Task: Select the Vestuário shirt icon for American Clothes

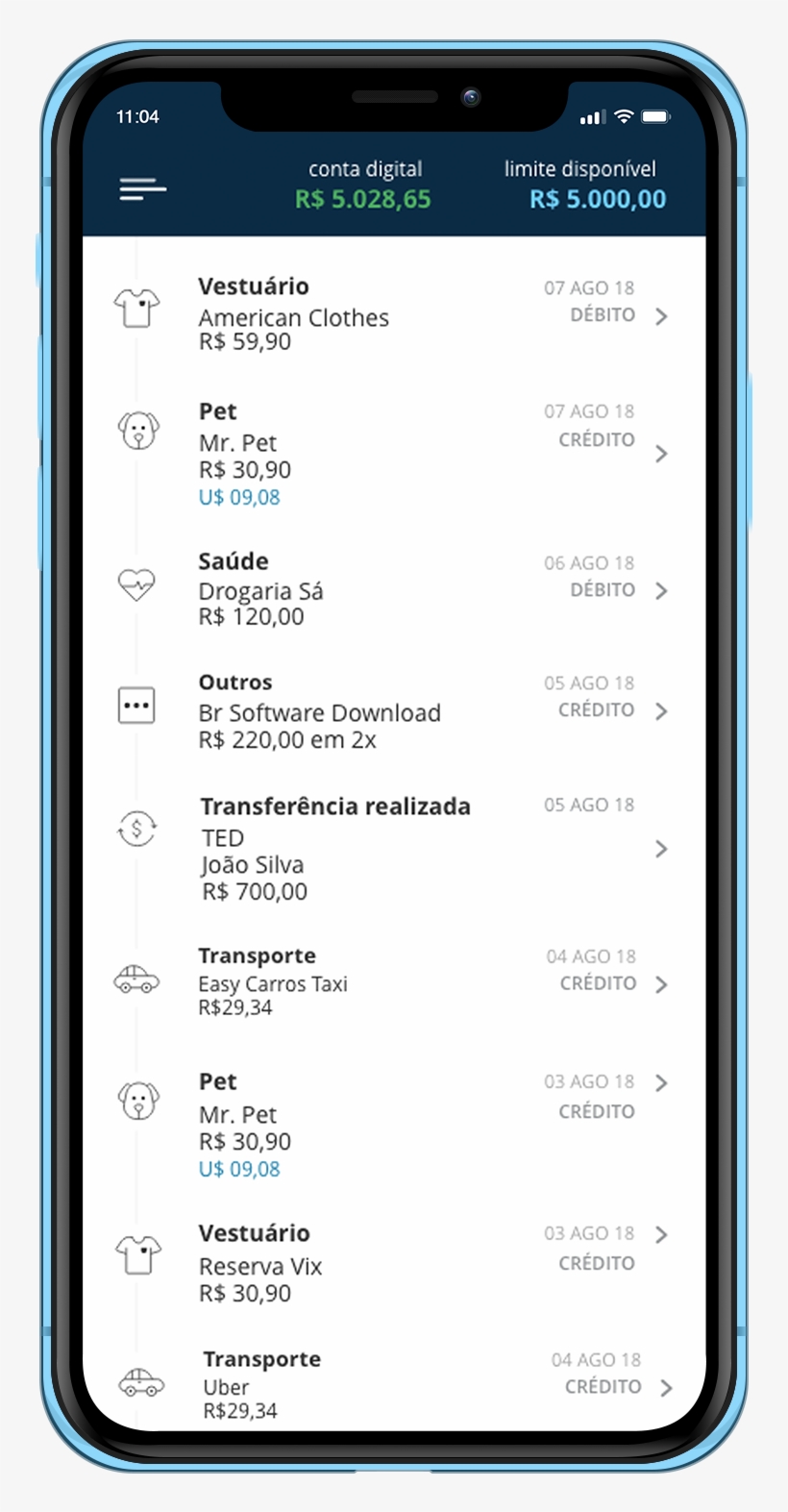Action: point(137,310)
